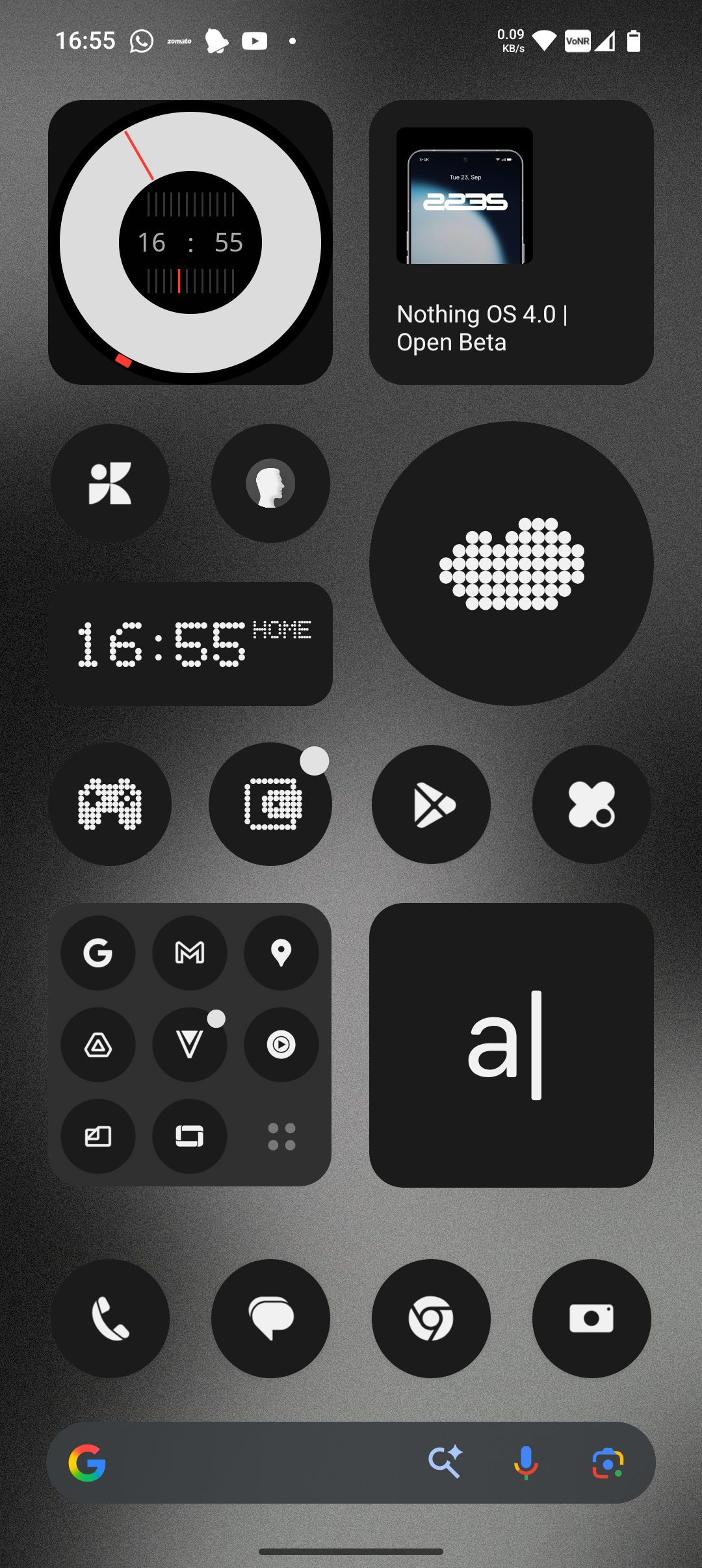Open the weather cloud widget
Screen dimensions: 702x1568
pyautogui.click(x=511, y=563)
